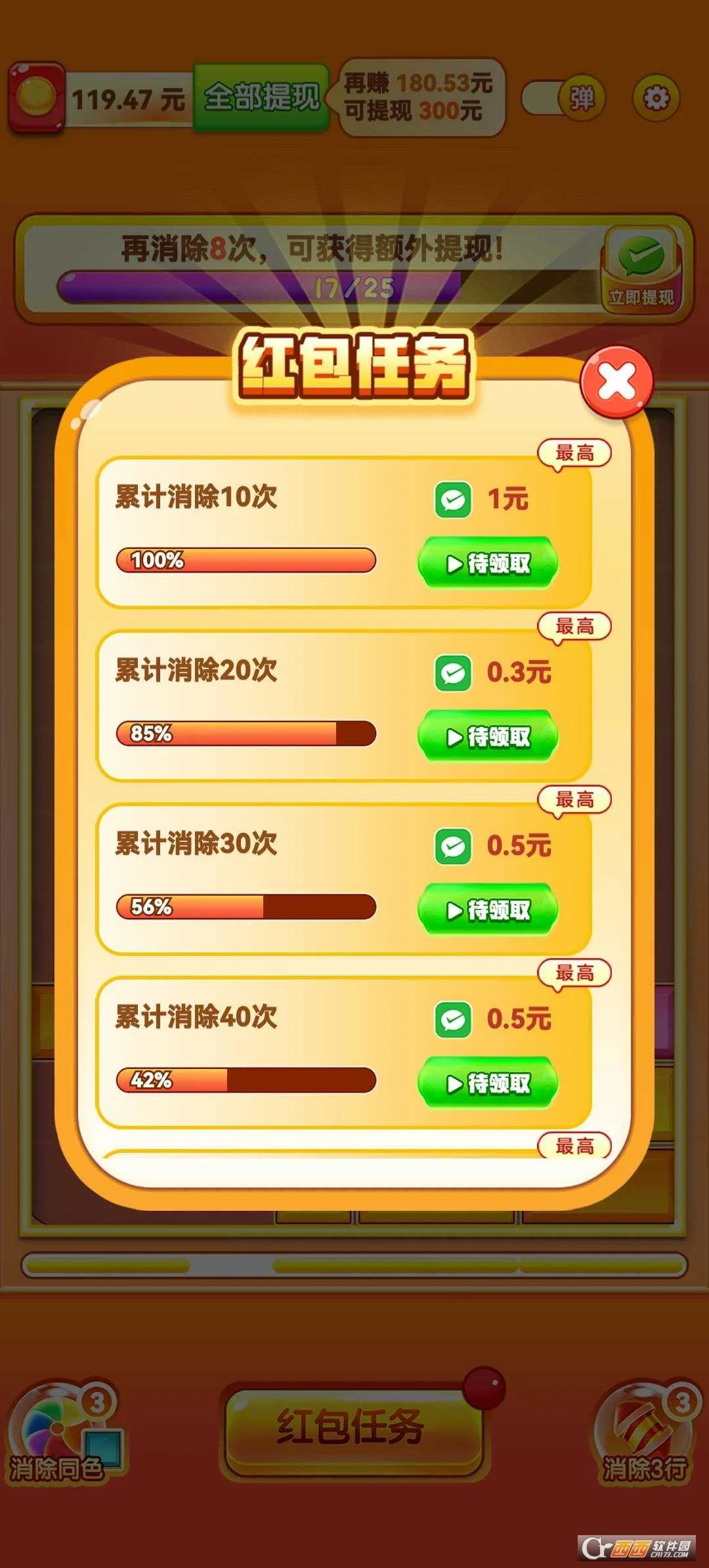Claim the 1元 reward for 累计消除10次
Image resolution: width=709 pixels, height=1568 pixels.
488,563
